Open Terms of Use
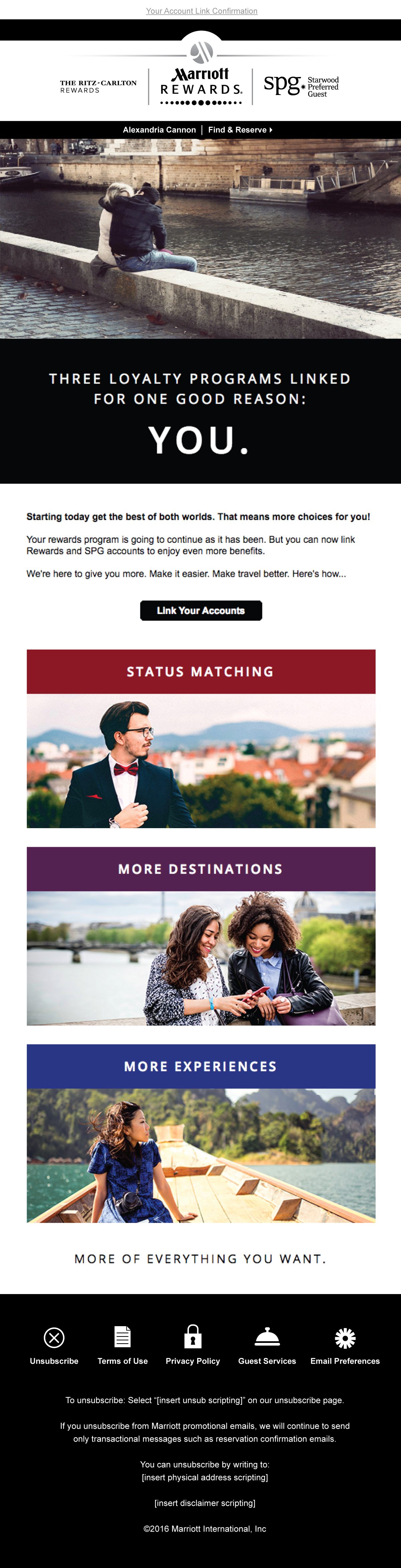 (122, 1345)
